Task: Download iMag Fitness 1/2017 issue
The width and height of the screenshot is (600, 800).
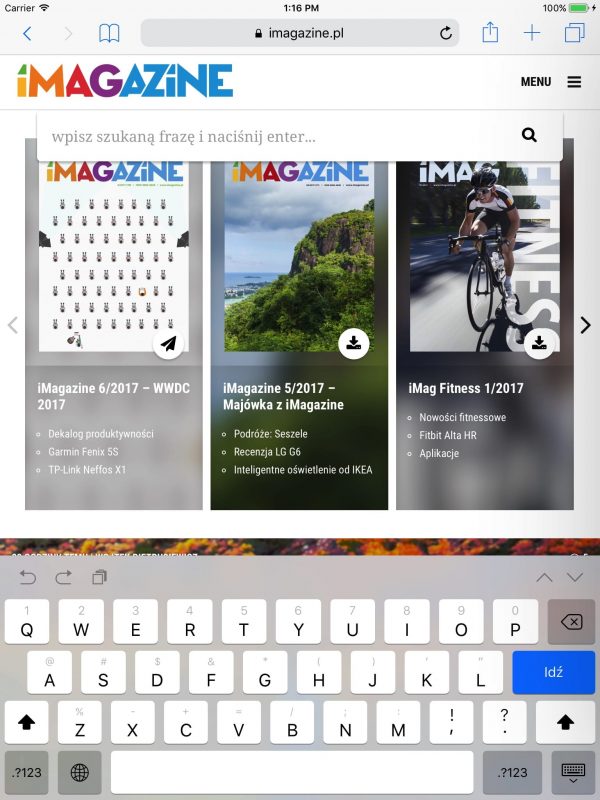Action: 539,344
